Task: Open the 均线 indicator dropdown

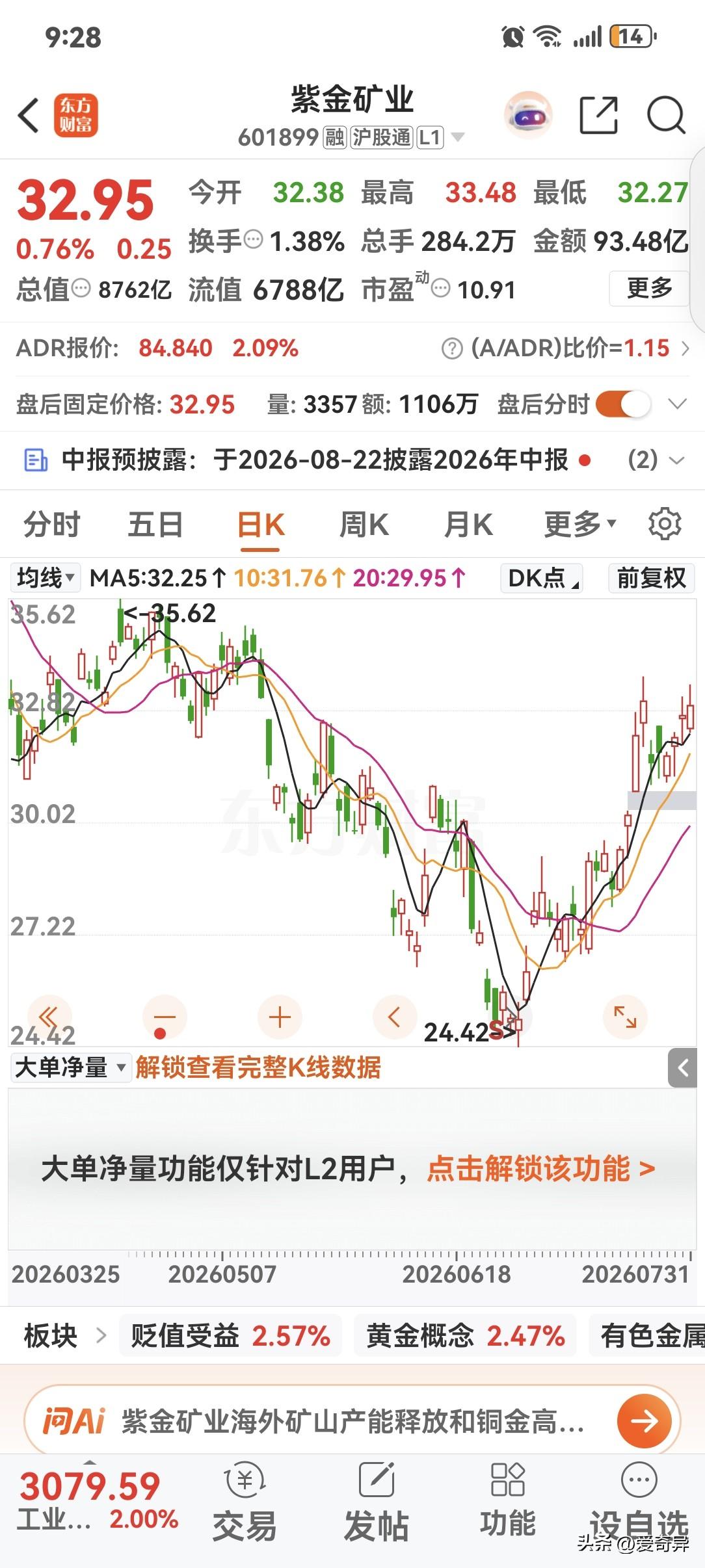Action: [46, 578]
